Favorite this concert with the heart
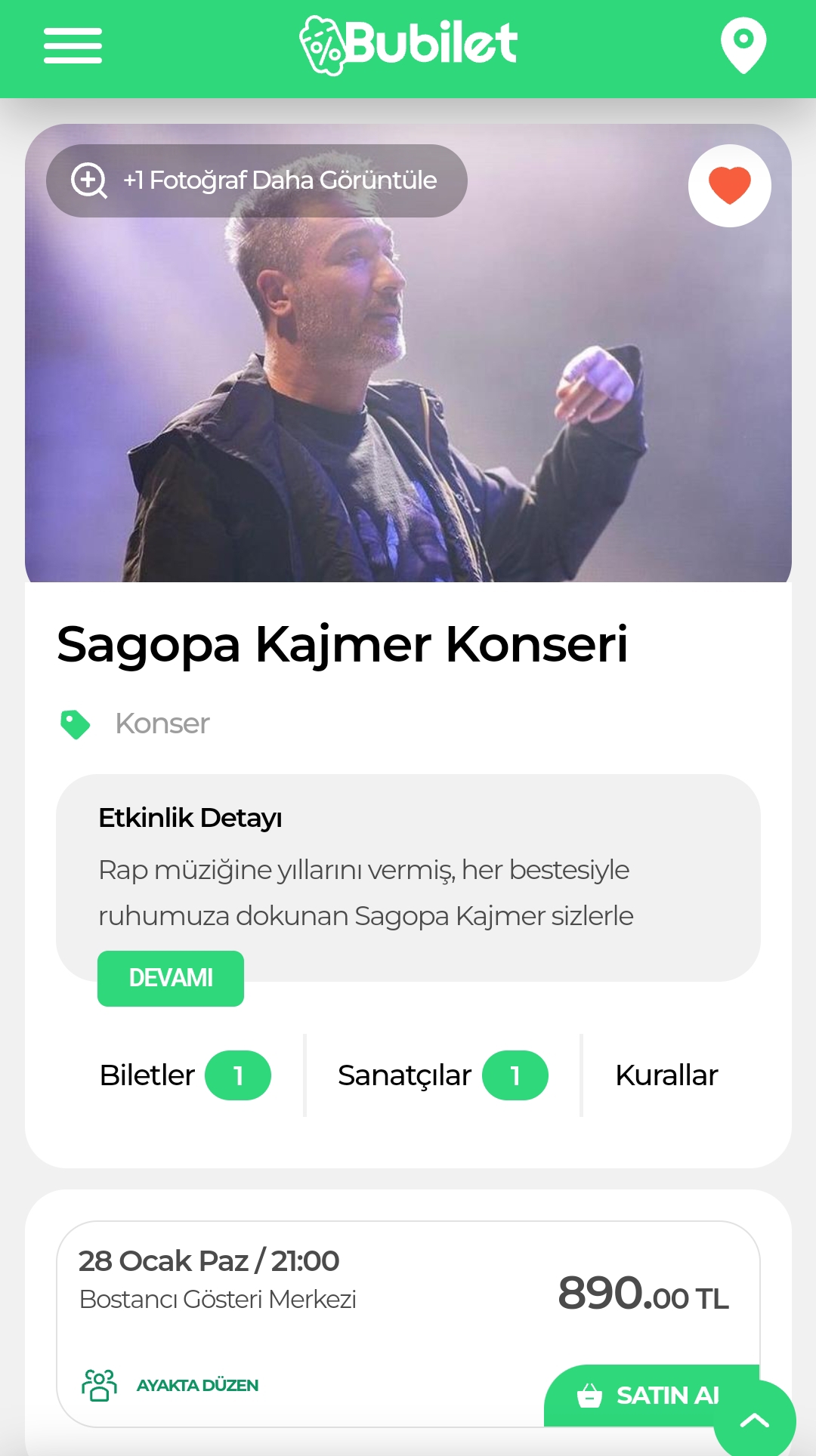The width and height of the screenshot is (816, 1456). coord(730,186)
